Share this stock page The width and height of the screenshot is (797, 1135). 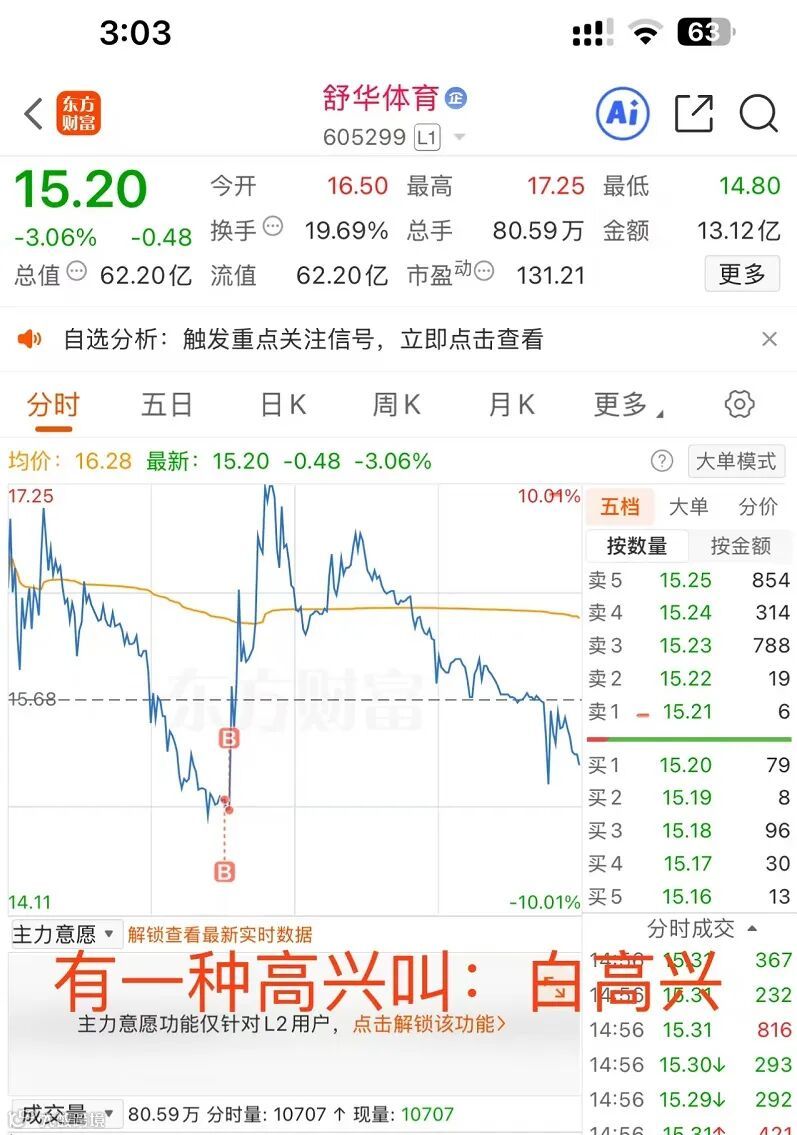point(694,113)
